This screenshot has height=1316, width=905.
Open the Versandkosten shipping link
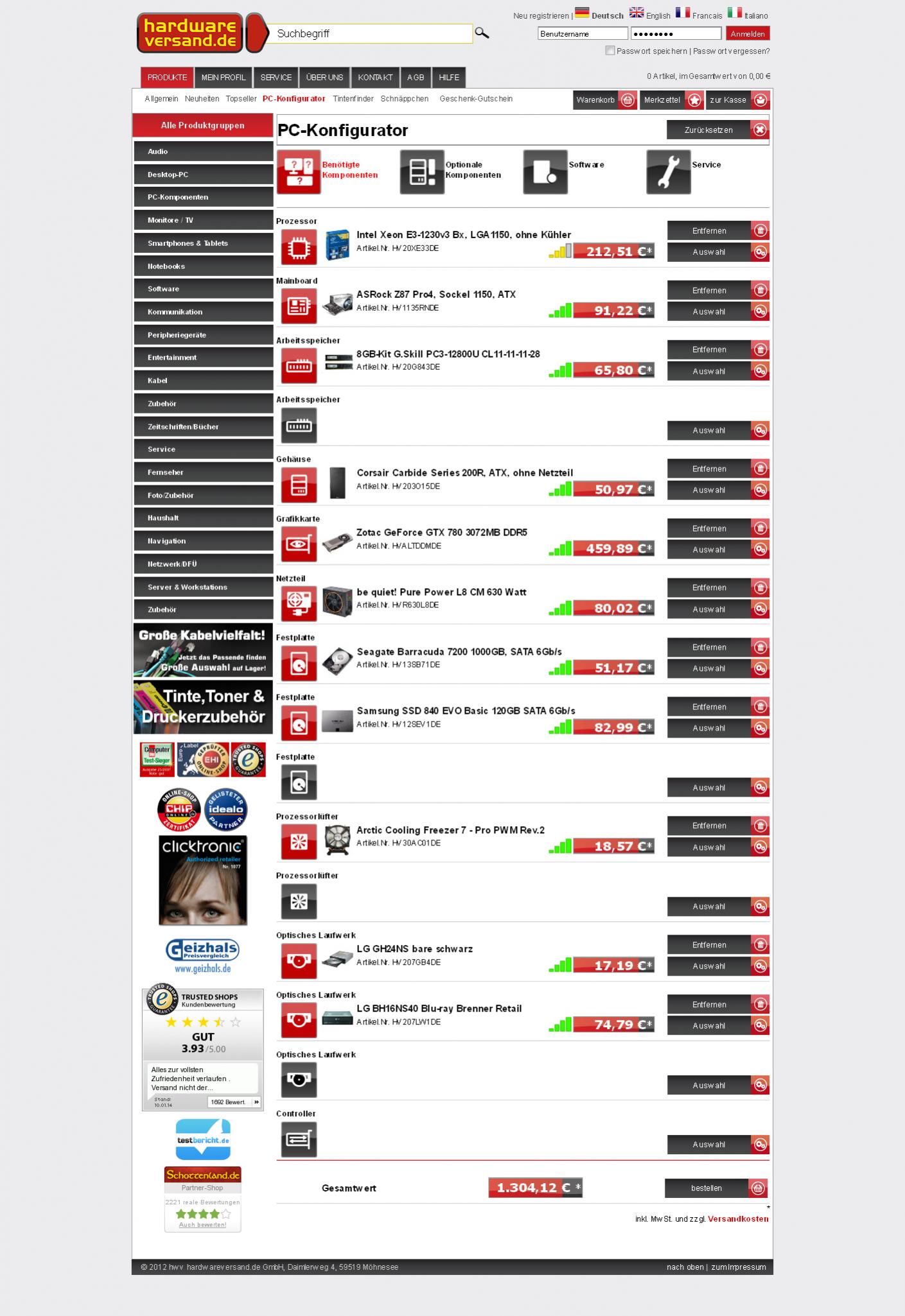pos(738,1219)
